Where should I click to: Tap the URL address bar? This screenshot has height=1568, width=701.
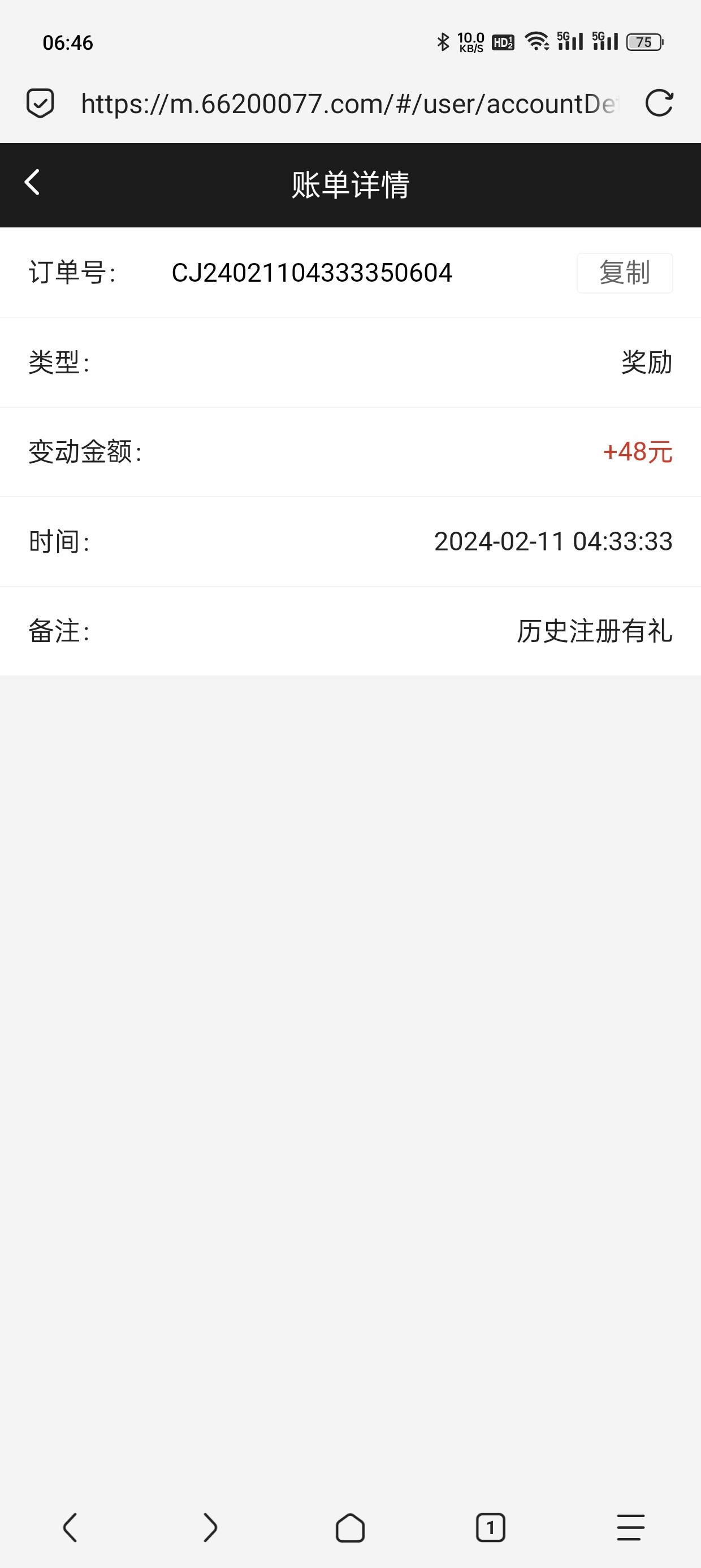point(349,104)
